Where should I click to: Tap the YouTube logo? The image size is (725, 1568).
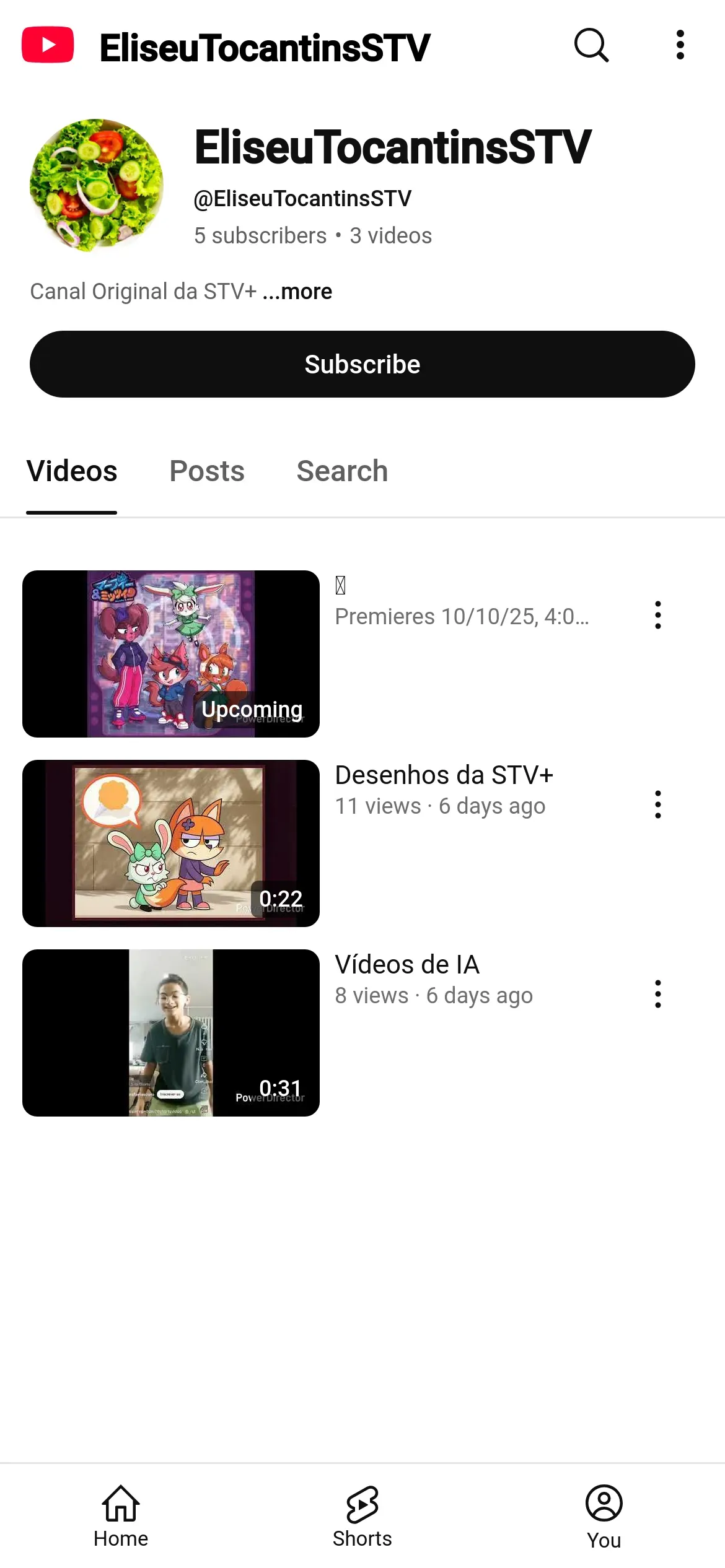(x=48, y=45)
